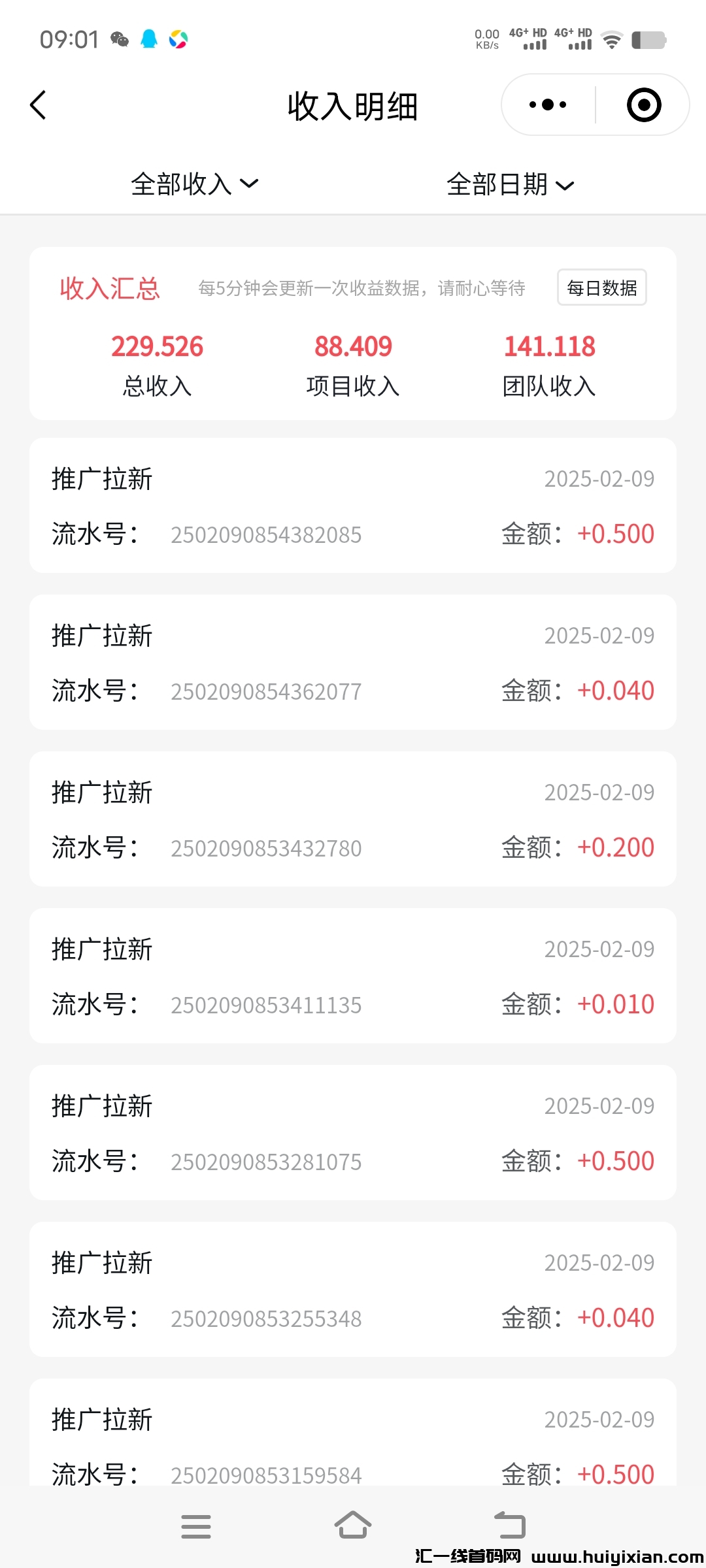Open the mini-program more options (···) menu
The width and height of the screenshot is (706, 1568).
click(x=548, y=105)
